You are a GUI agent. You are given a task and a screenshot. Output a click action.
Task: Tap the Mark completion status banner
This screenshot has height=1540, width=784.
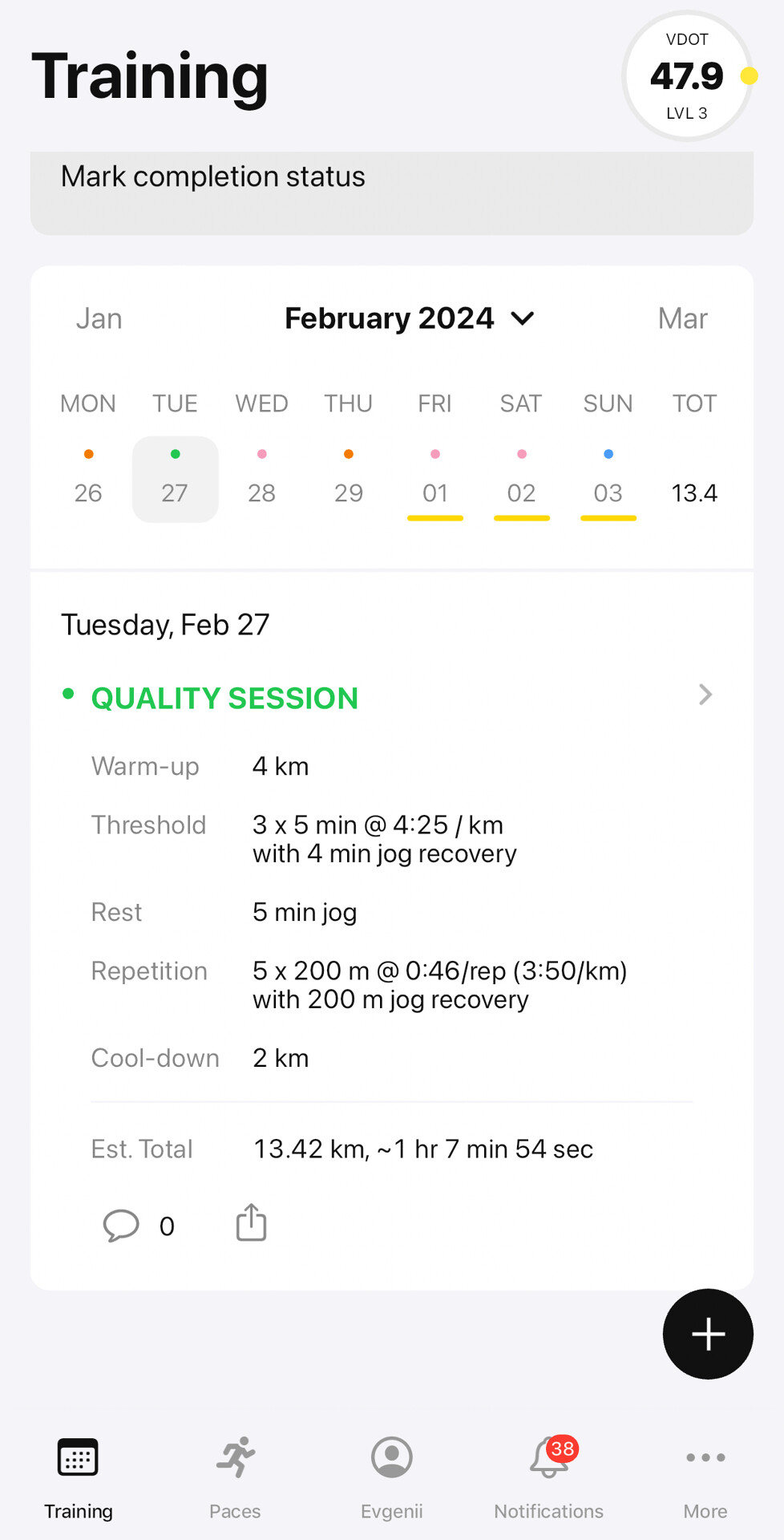(x=392, y=192)
